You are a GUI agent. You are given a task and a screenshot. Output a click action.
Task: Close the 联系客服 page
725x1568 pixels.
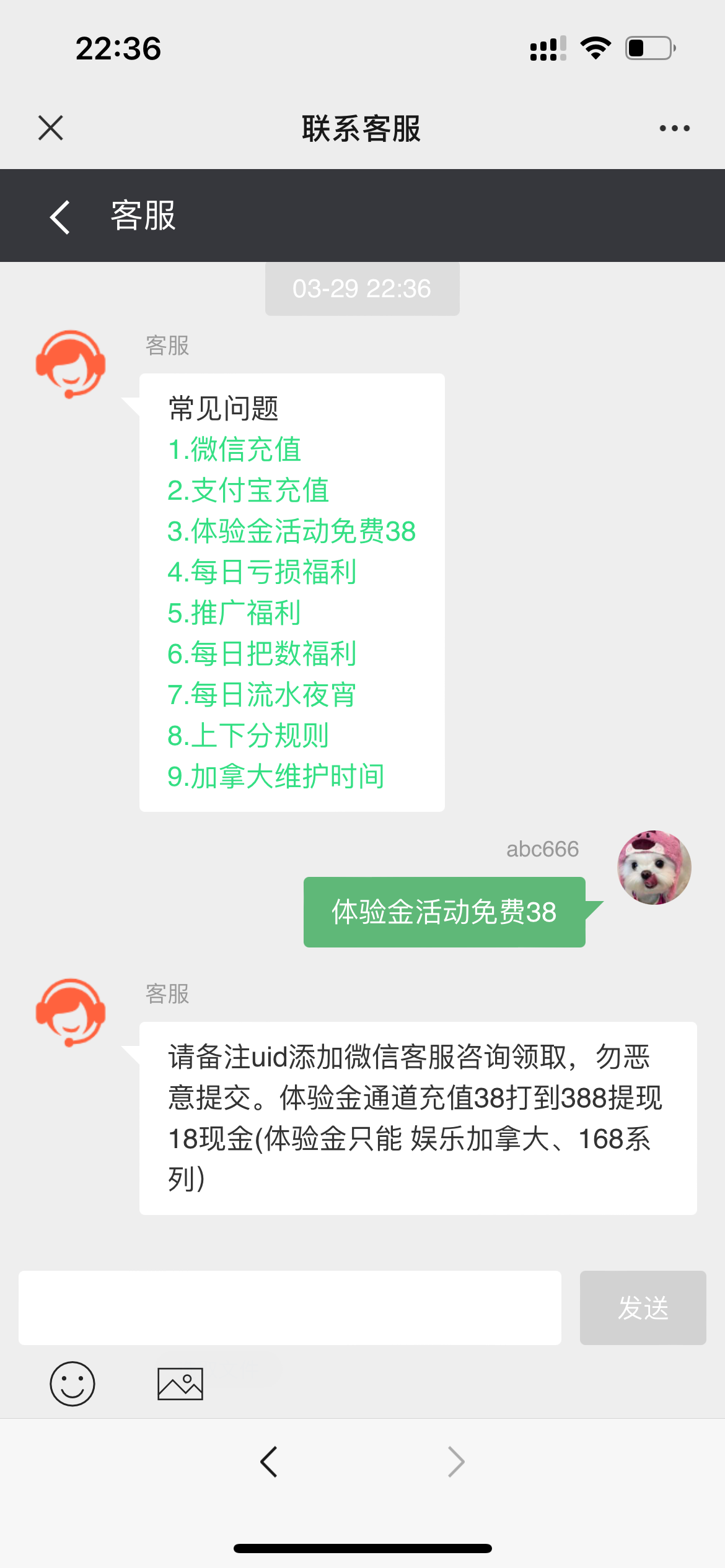(51, 128)
